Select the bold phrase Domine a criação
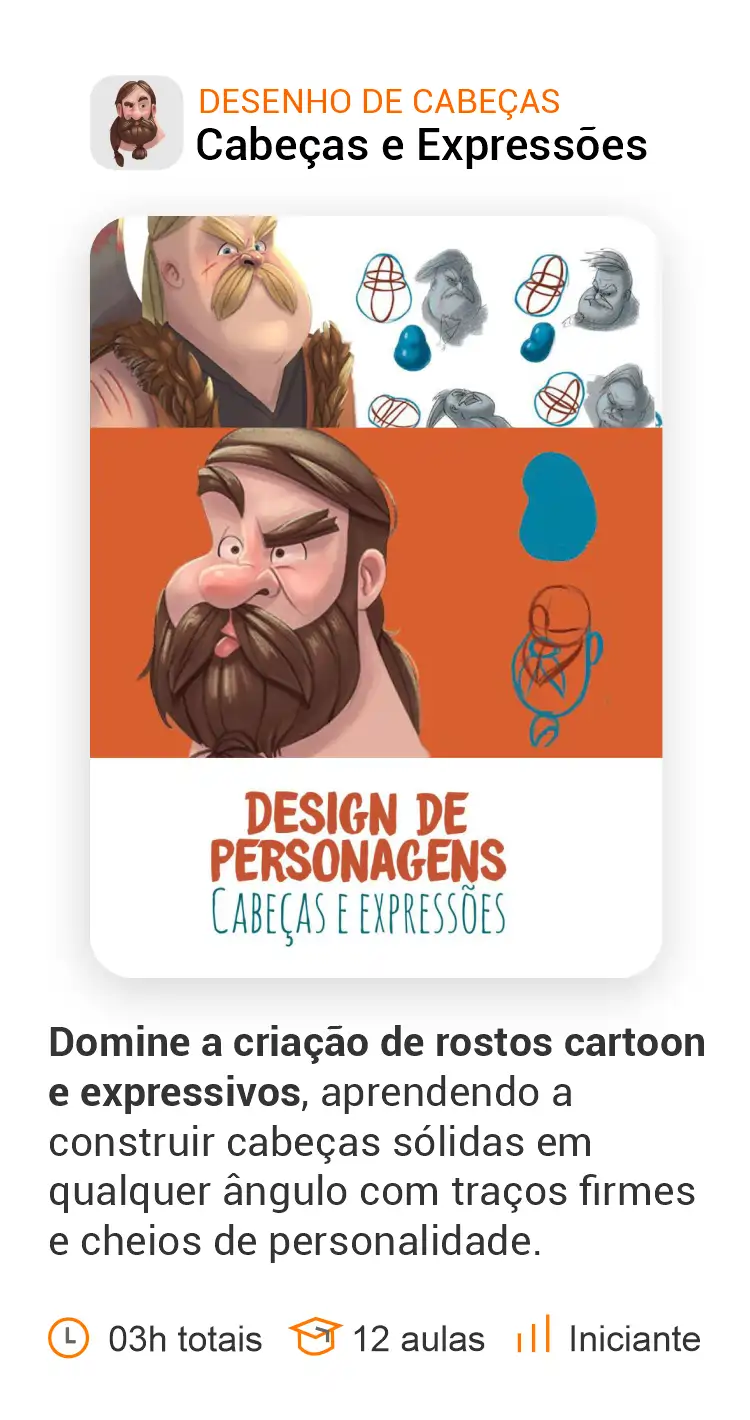 click(200, 1042)
